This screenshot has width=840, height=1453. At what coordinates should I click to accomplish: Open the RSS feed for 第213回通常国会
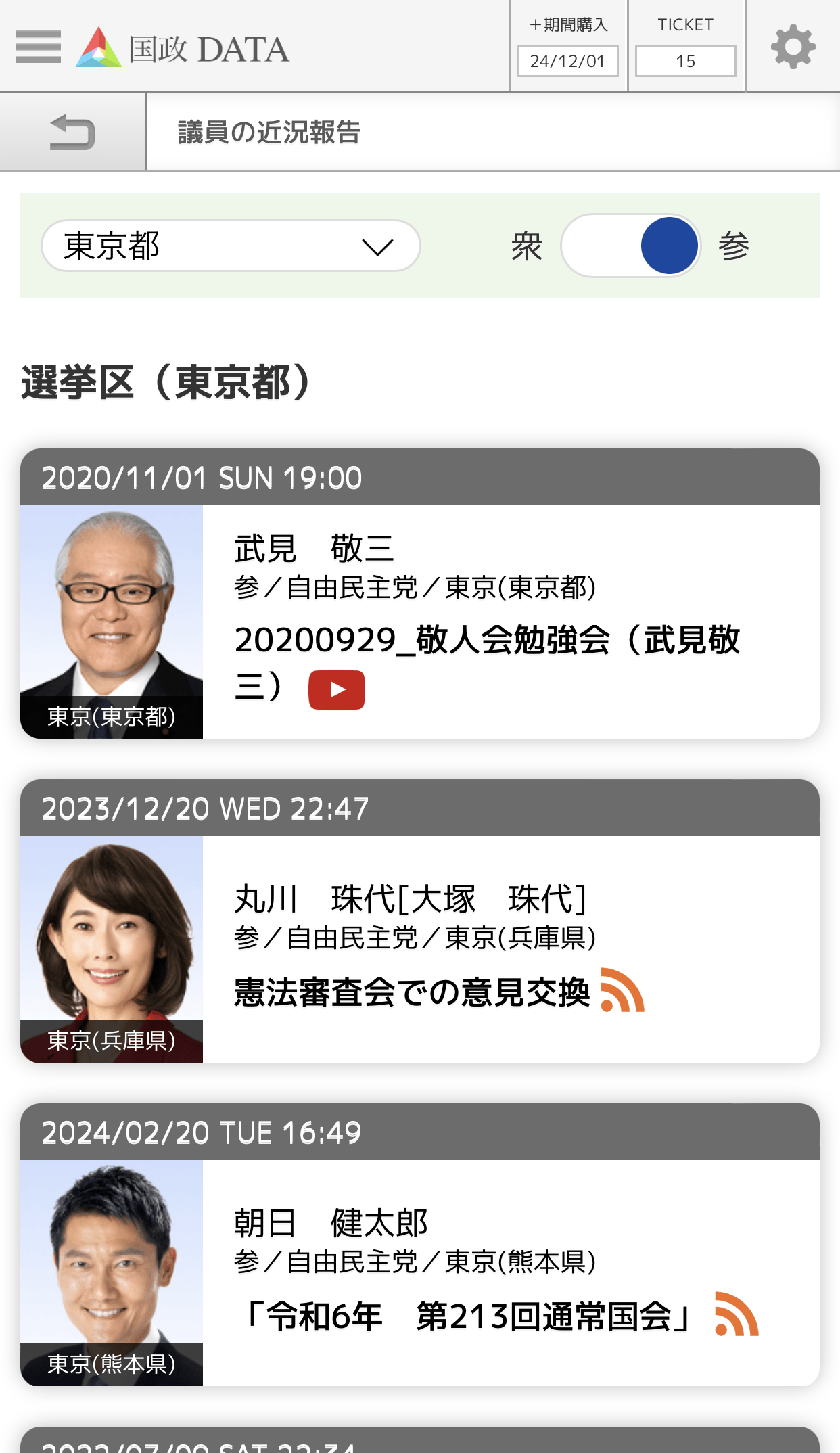point(737,1314)
